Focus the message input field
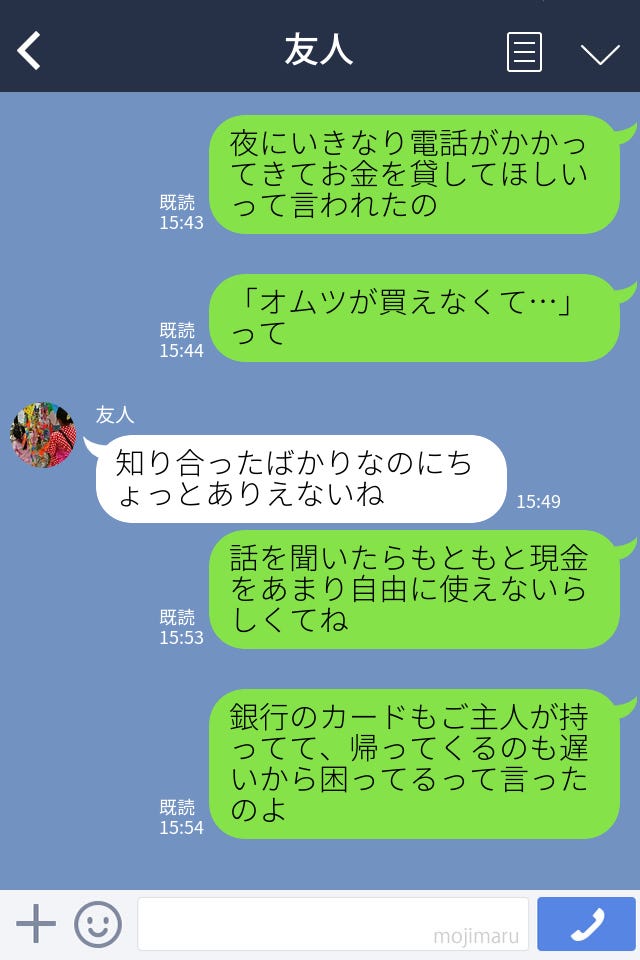640x960 pixels. [332, 924]
